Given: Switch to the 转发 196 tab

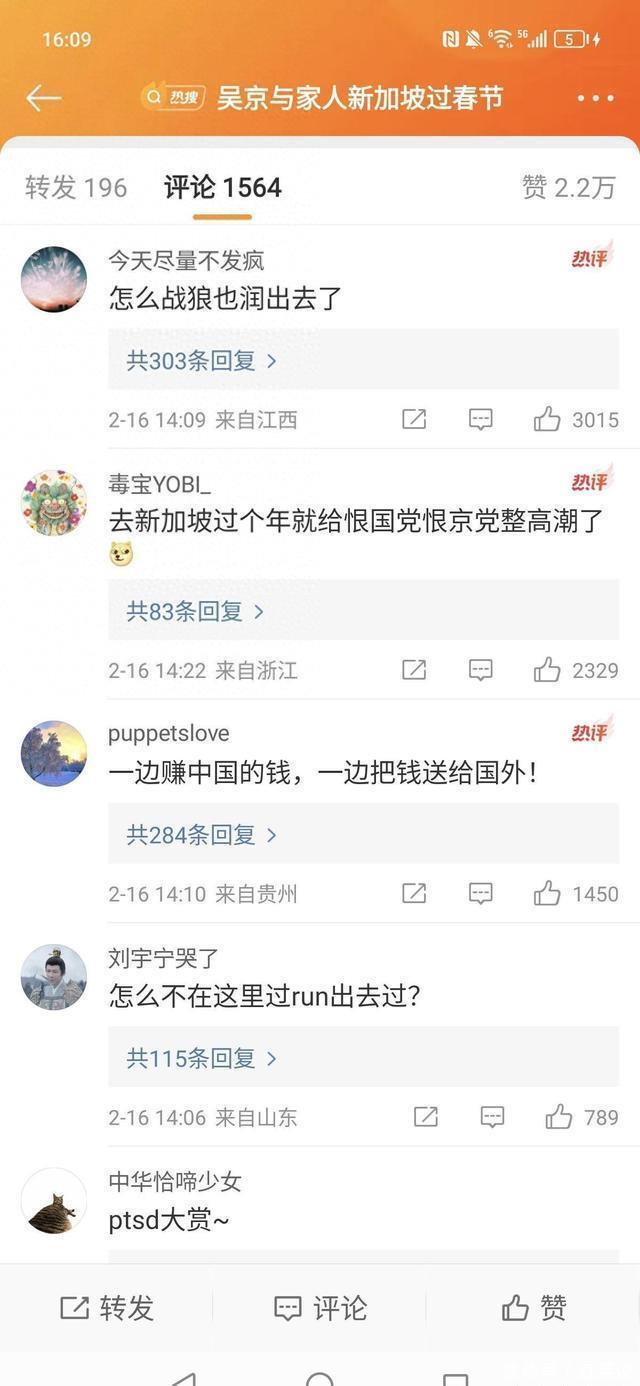Looking at the screenshot, I should point(76,187).
